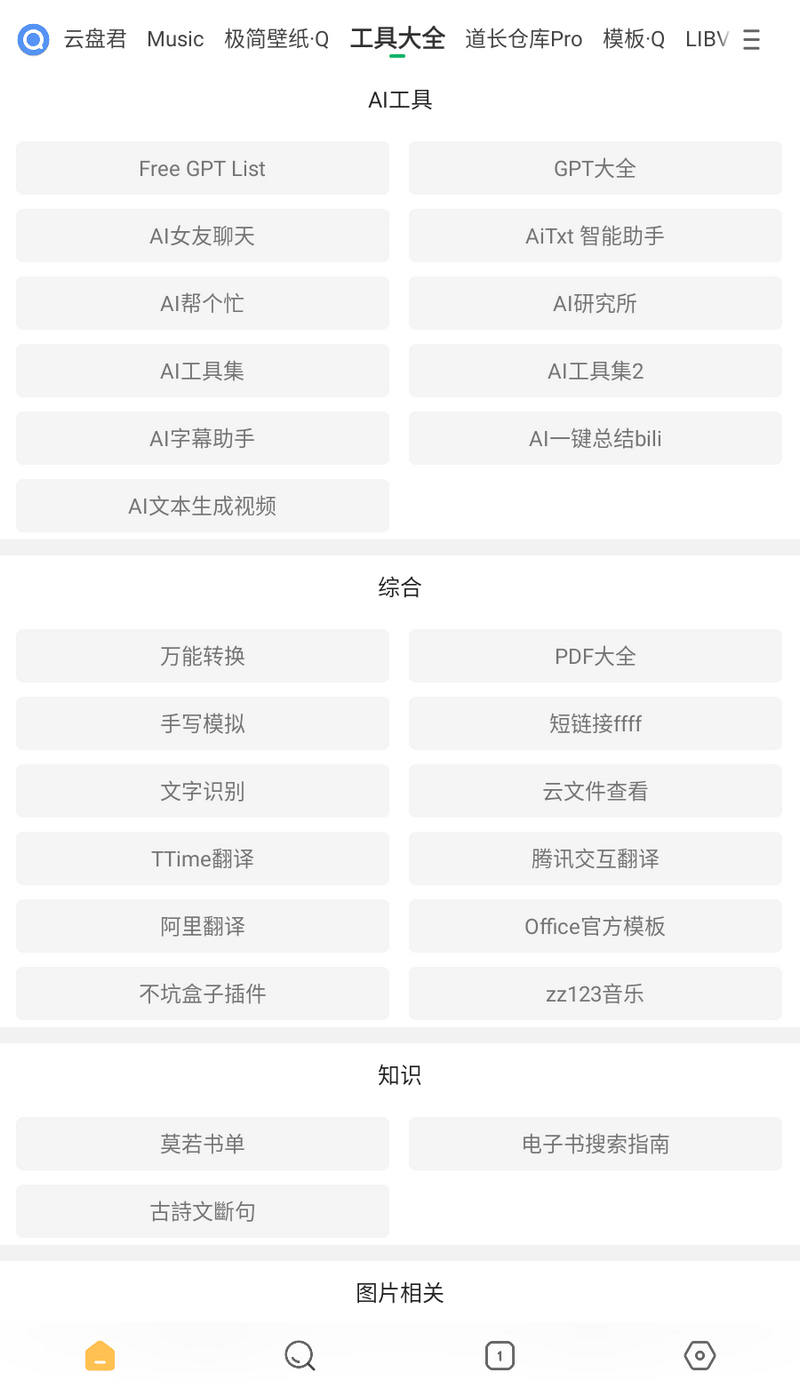800x1389 pixels.
Task: Open PDF大全
Action: coord(595,657)
